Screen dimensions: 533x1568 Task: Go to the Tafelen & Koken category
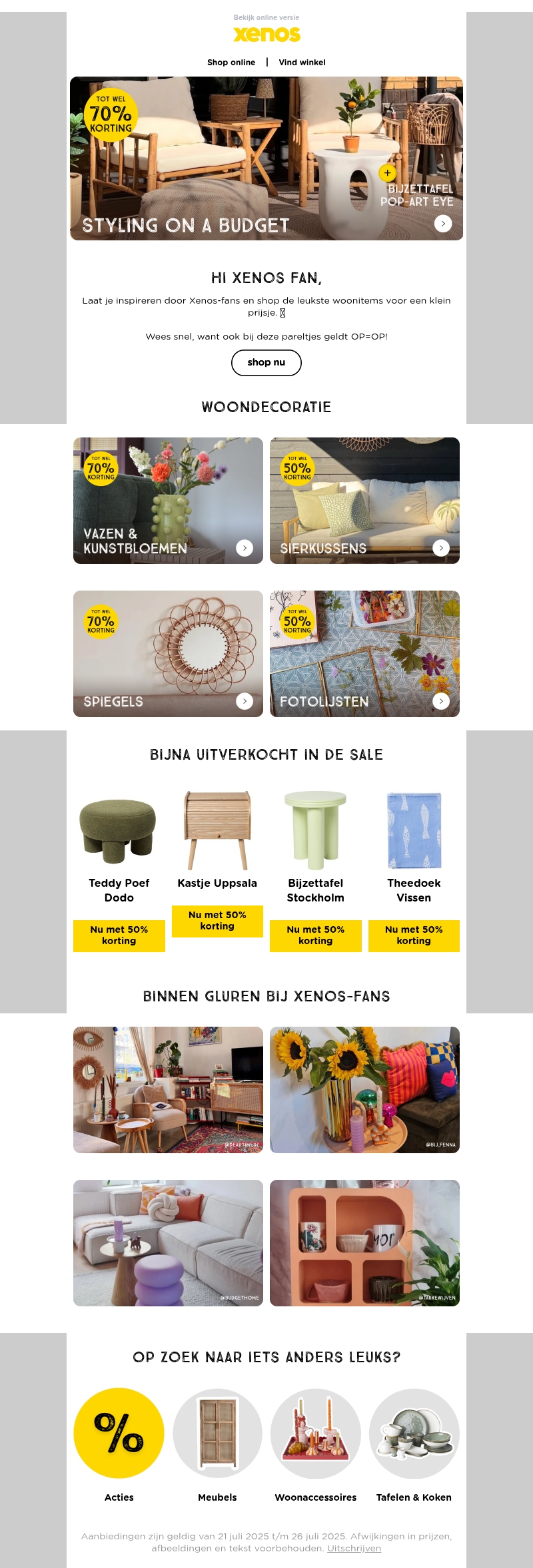414,1433
